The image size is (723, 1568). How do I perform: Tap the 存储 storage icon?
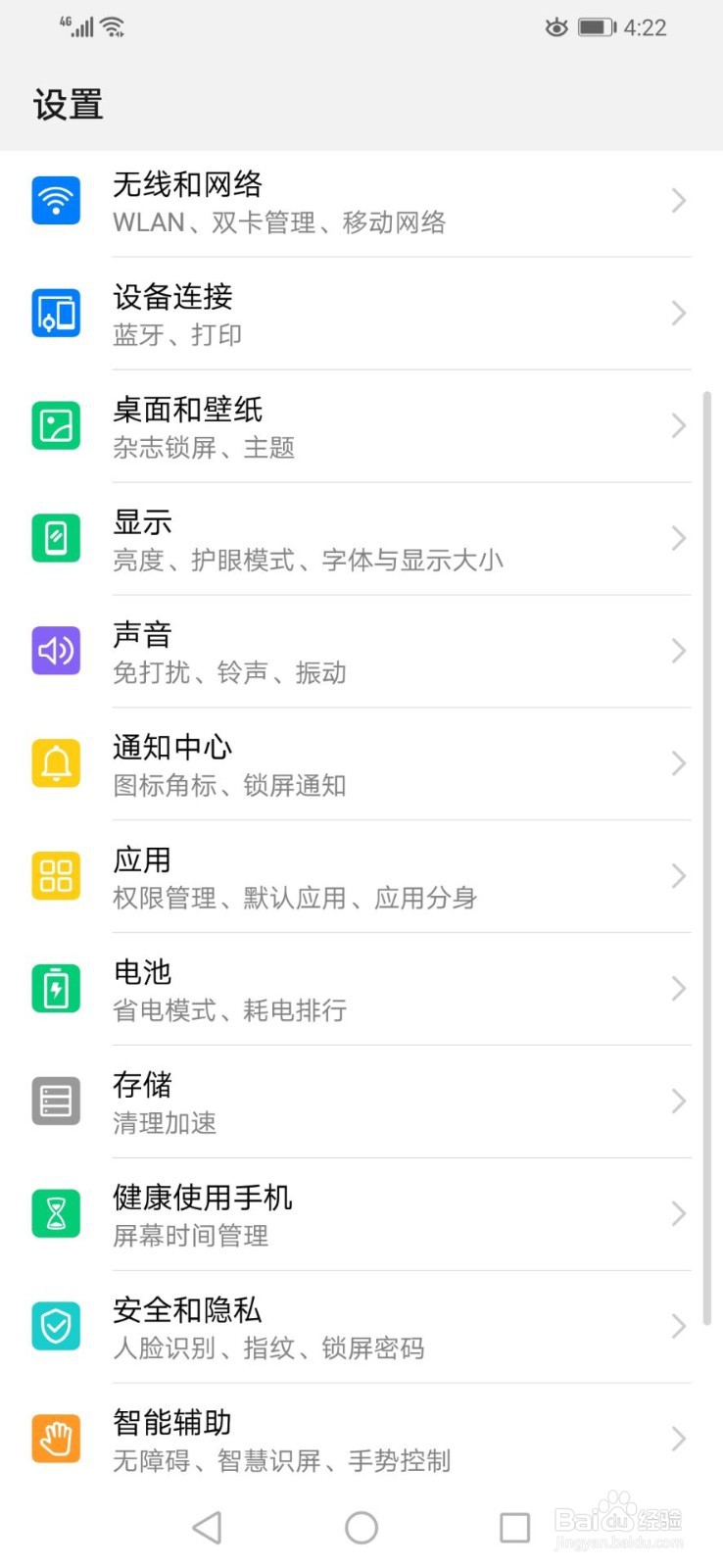(x=56, y=1101)
